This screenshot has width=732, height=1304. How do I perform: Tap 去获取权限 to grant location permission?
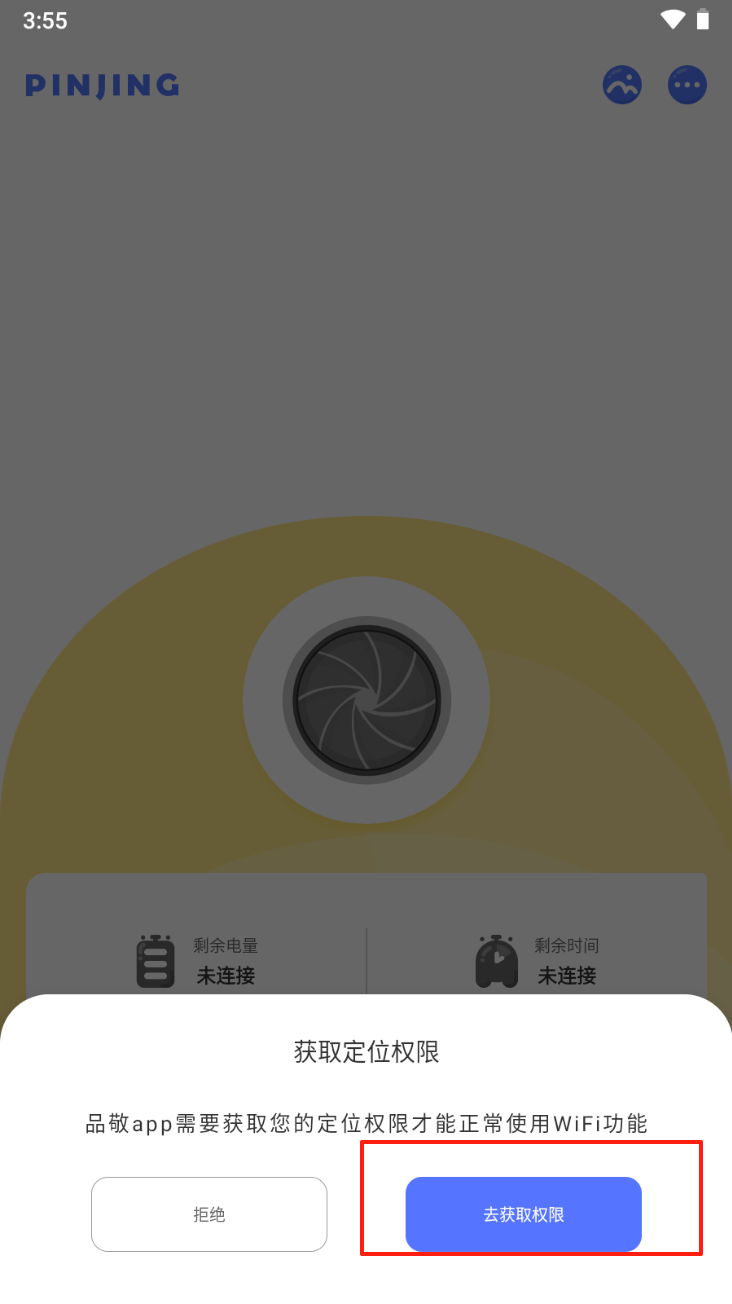[x=523, y=1214]
